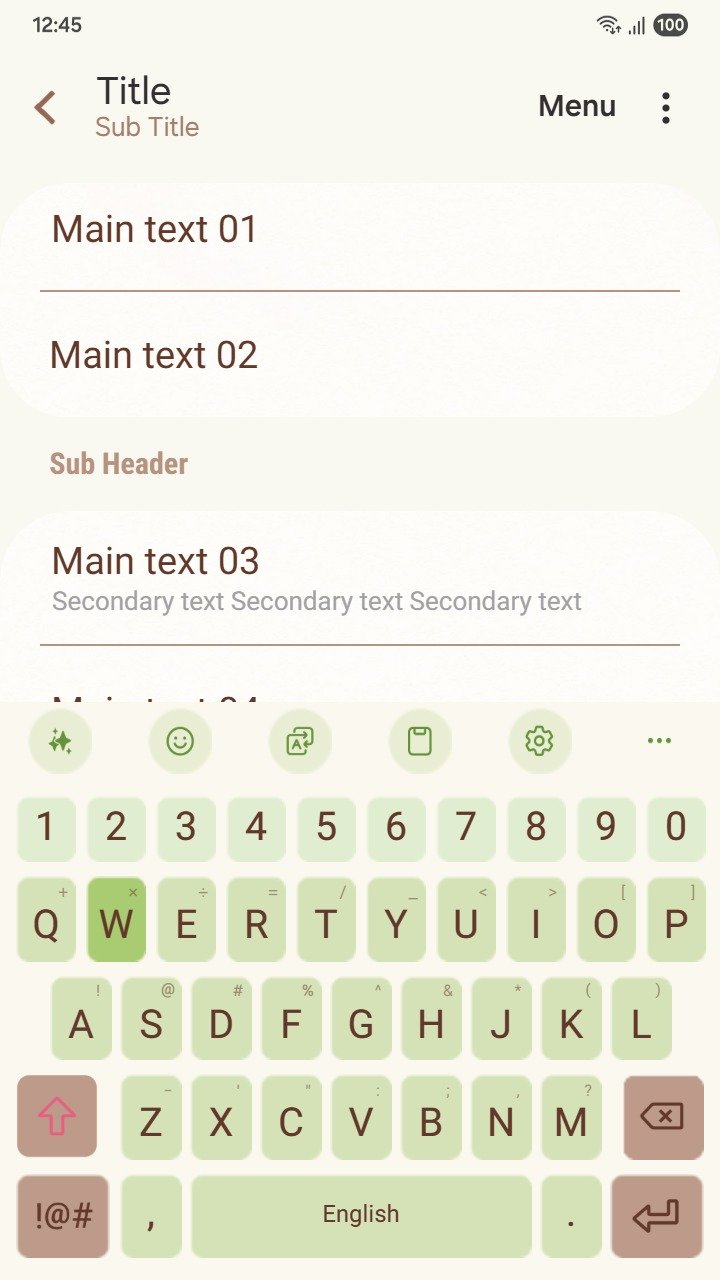Open the Main text 01 row
The height and width of the screenshot is (1280, 720).
click(360, 230)
